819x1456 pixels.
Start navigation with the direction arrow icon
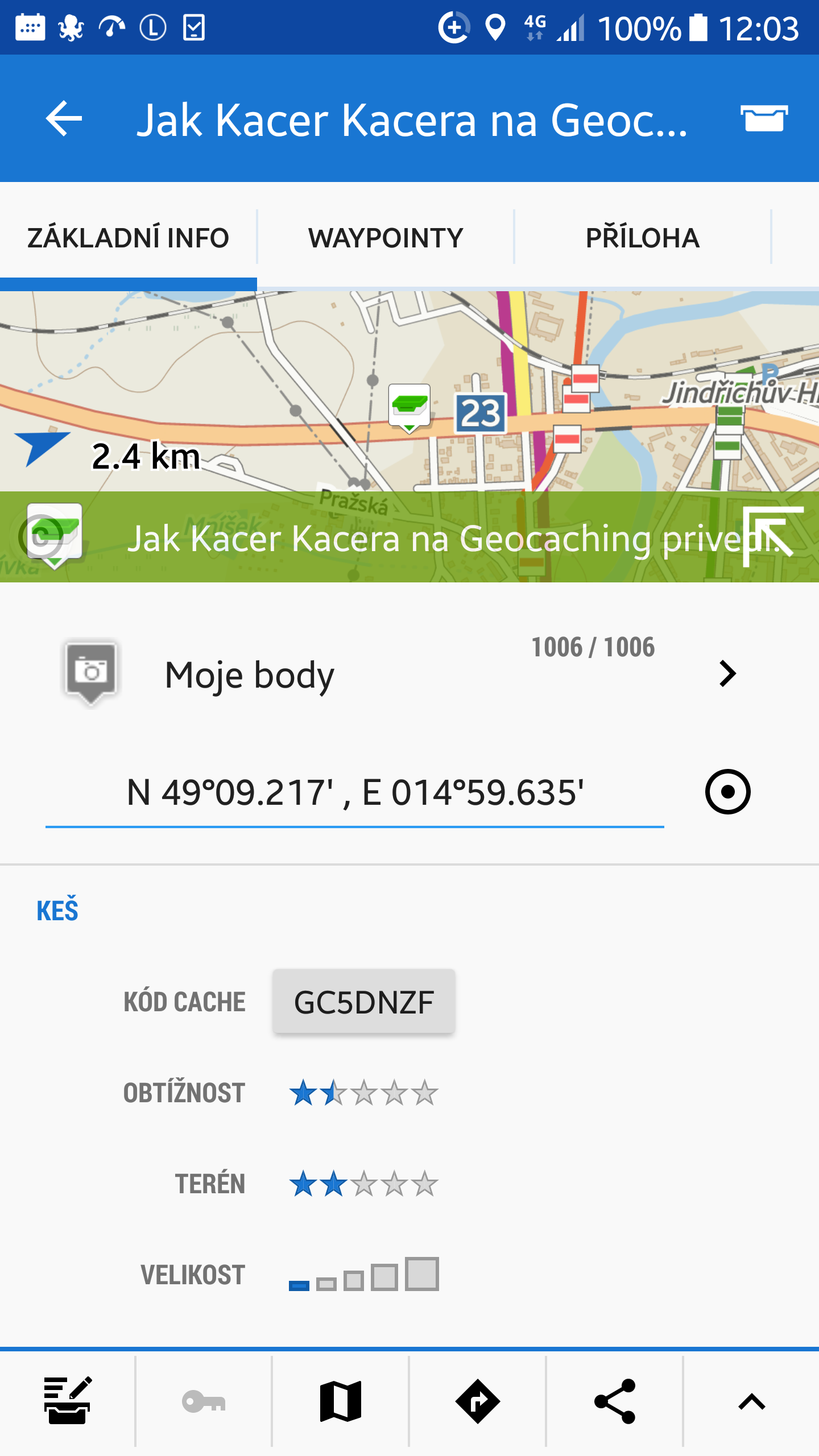(x=478, y=1401)
